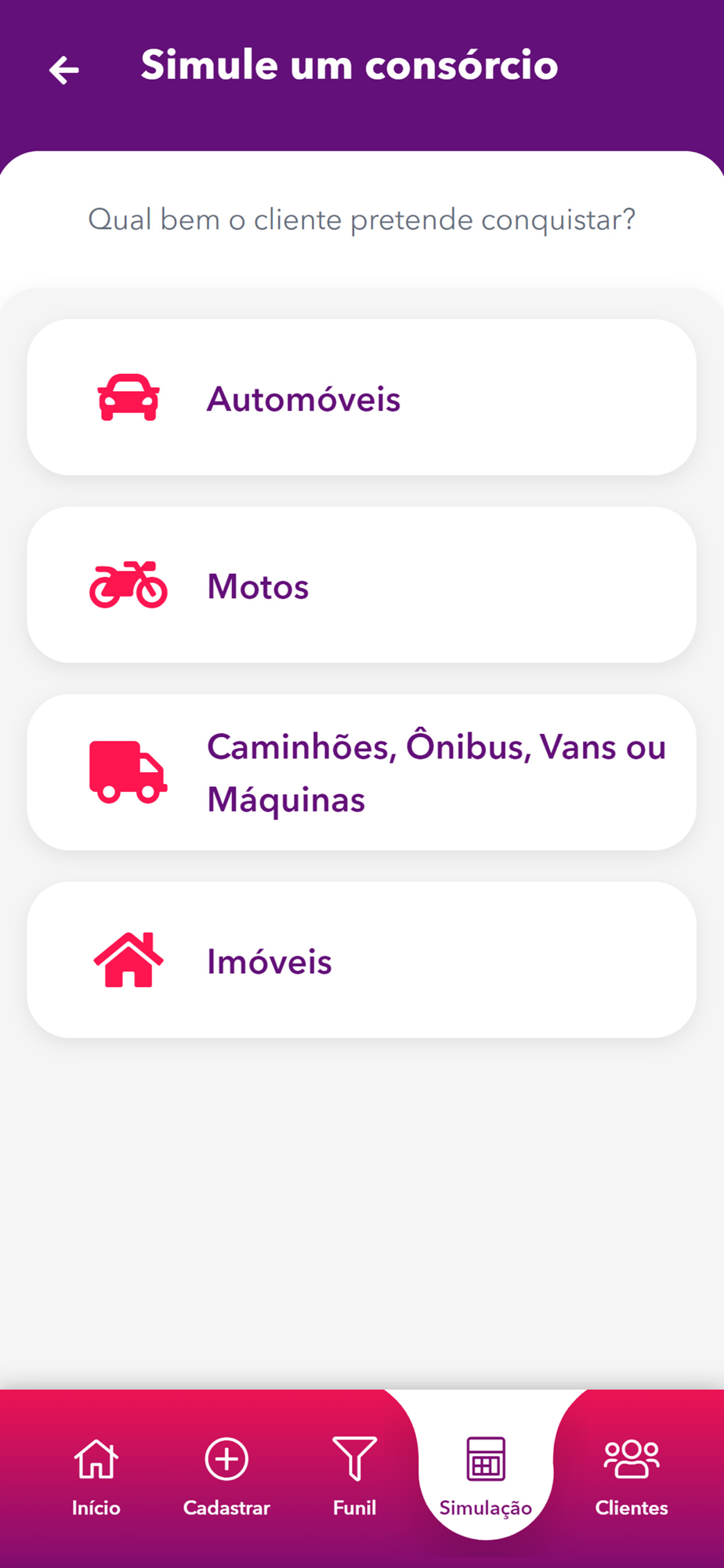Viewport: 724px width, 1568px height.
Task: Go back using the header arrow
Action: [x=64, y=70]
